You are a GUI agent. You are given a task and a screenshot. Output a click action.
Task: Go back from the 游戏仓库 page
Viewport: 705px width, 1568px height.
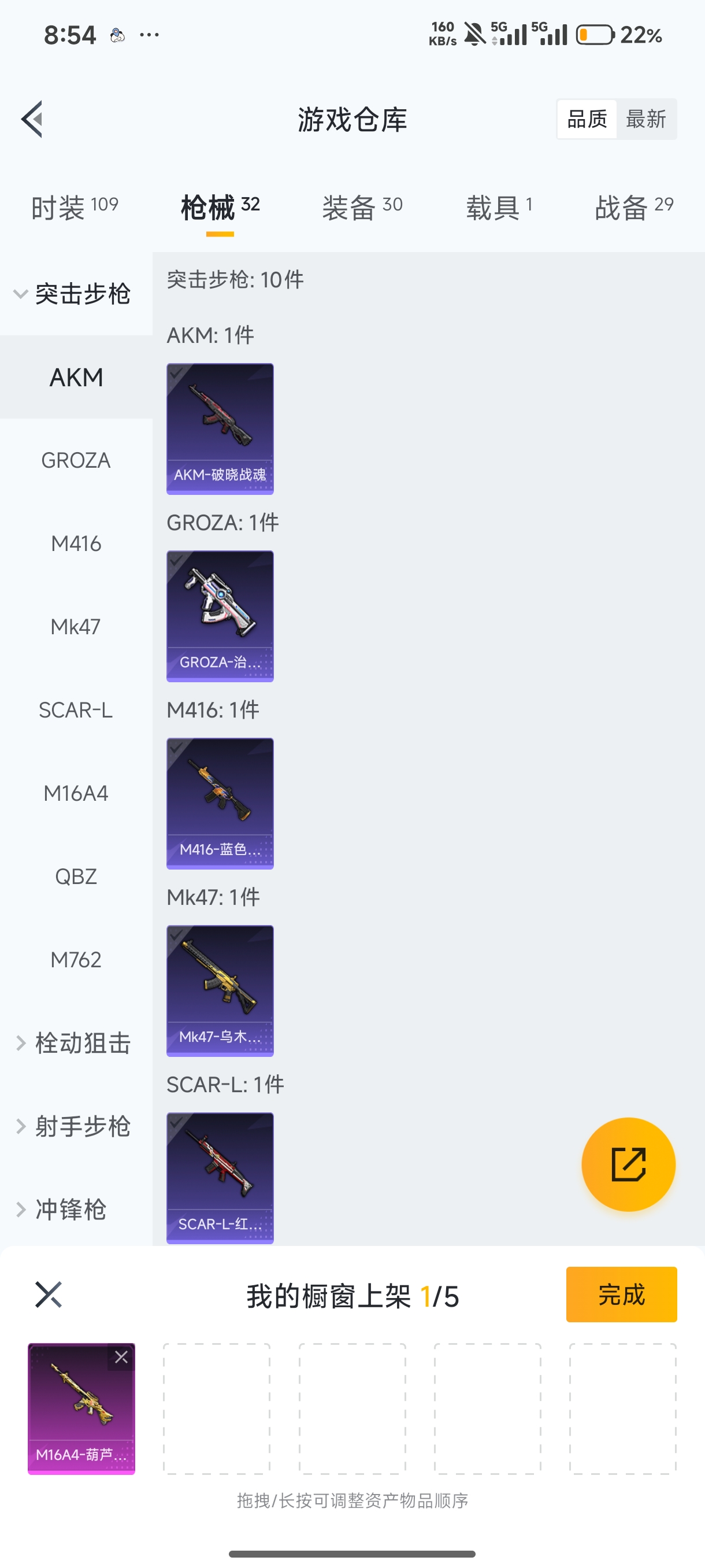click(32, 119)
